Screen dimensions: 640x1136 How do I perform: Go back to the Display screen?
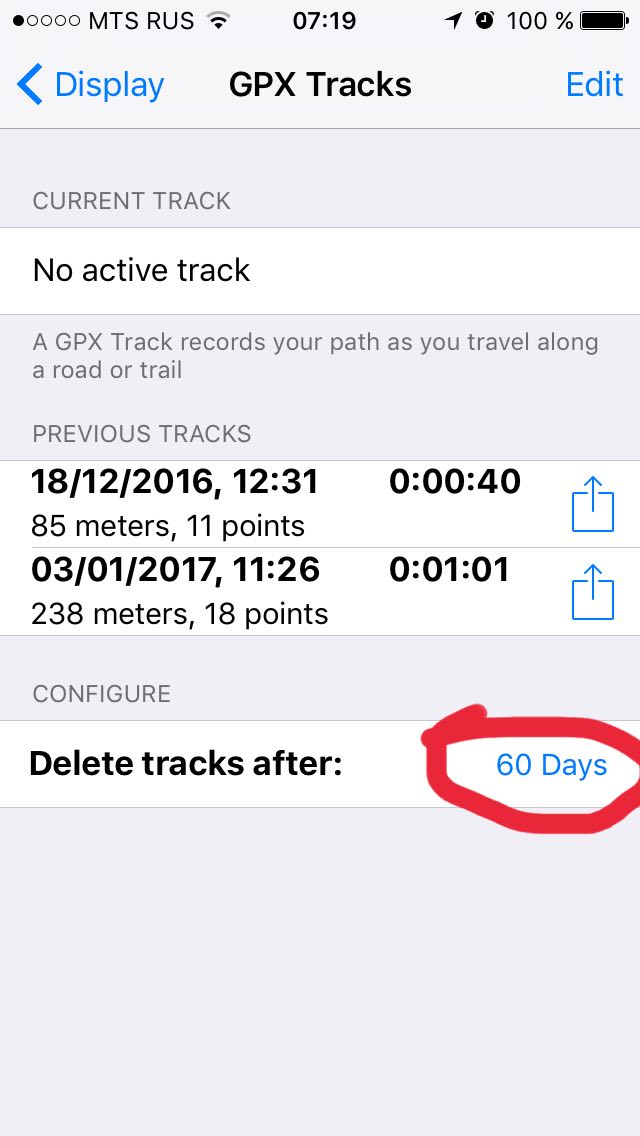[x=91, y=85]
